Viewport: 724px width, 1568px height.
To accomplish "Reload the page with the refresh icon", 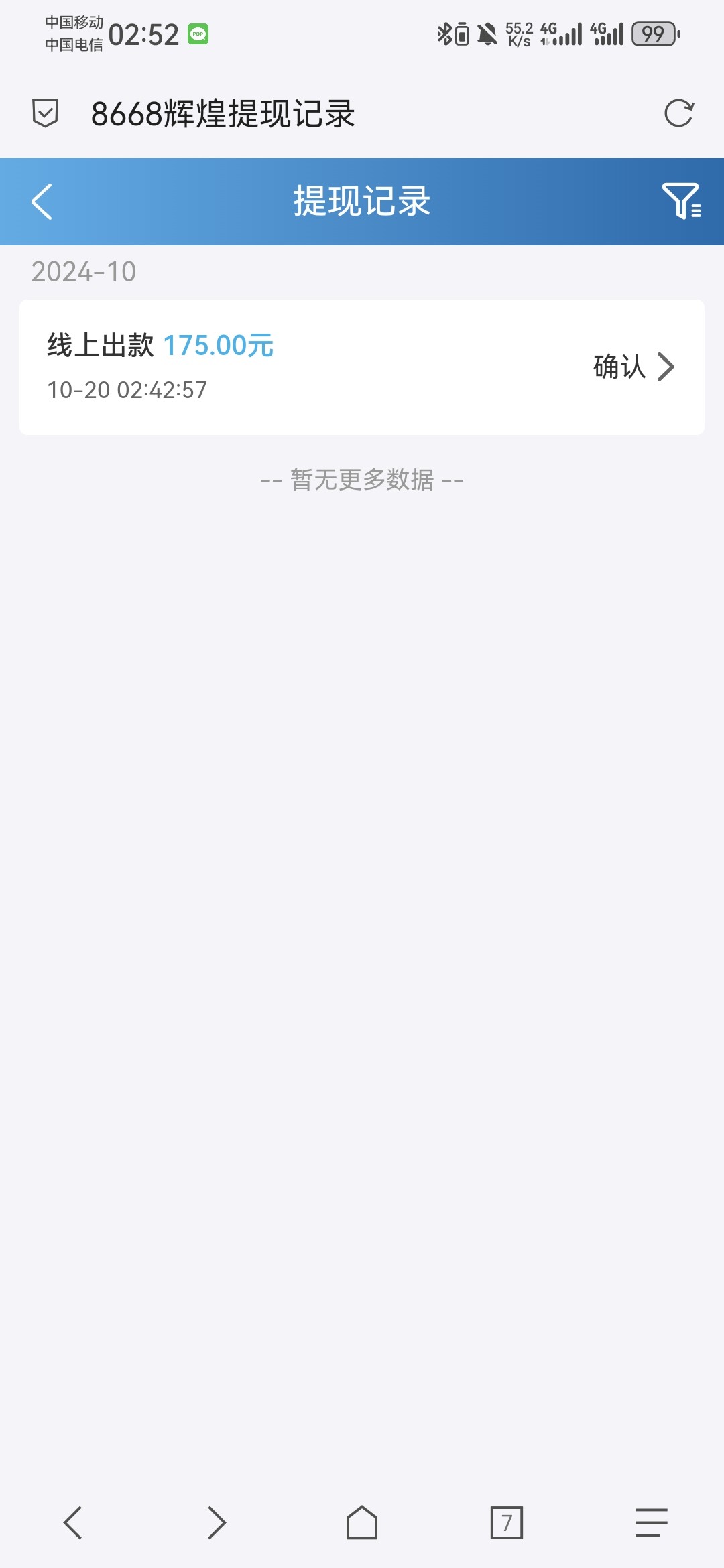I will [x=678, y=113].
